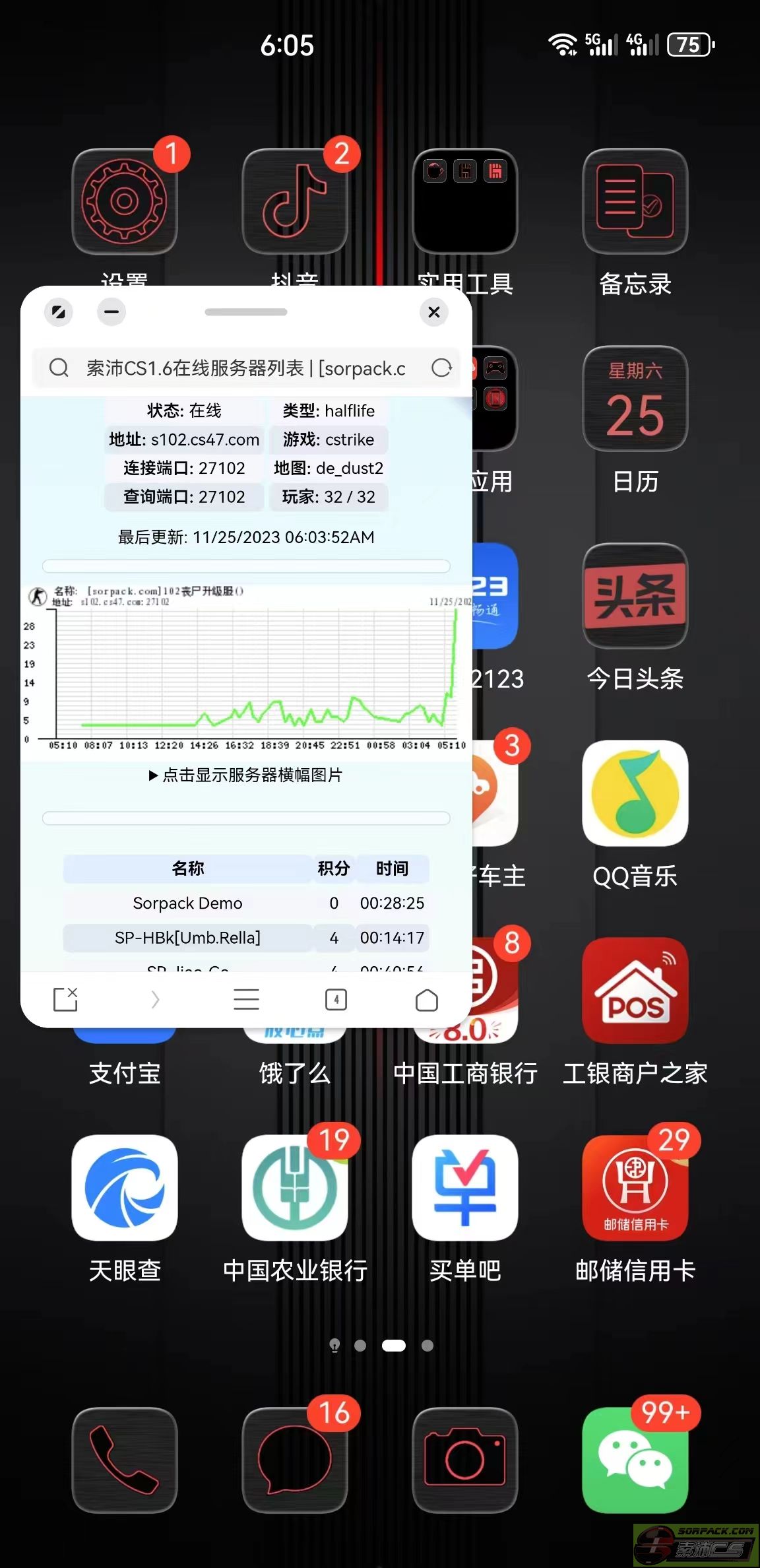Go forward in the browser
The image size is (760, 1568).
[156, 999]
